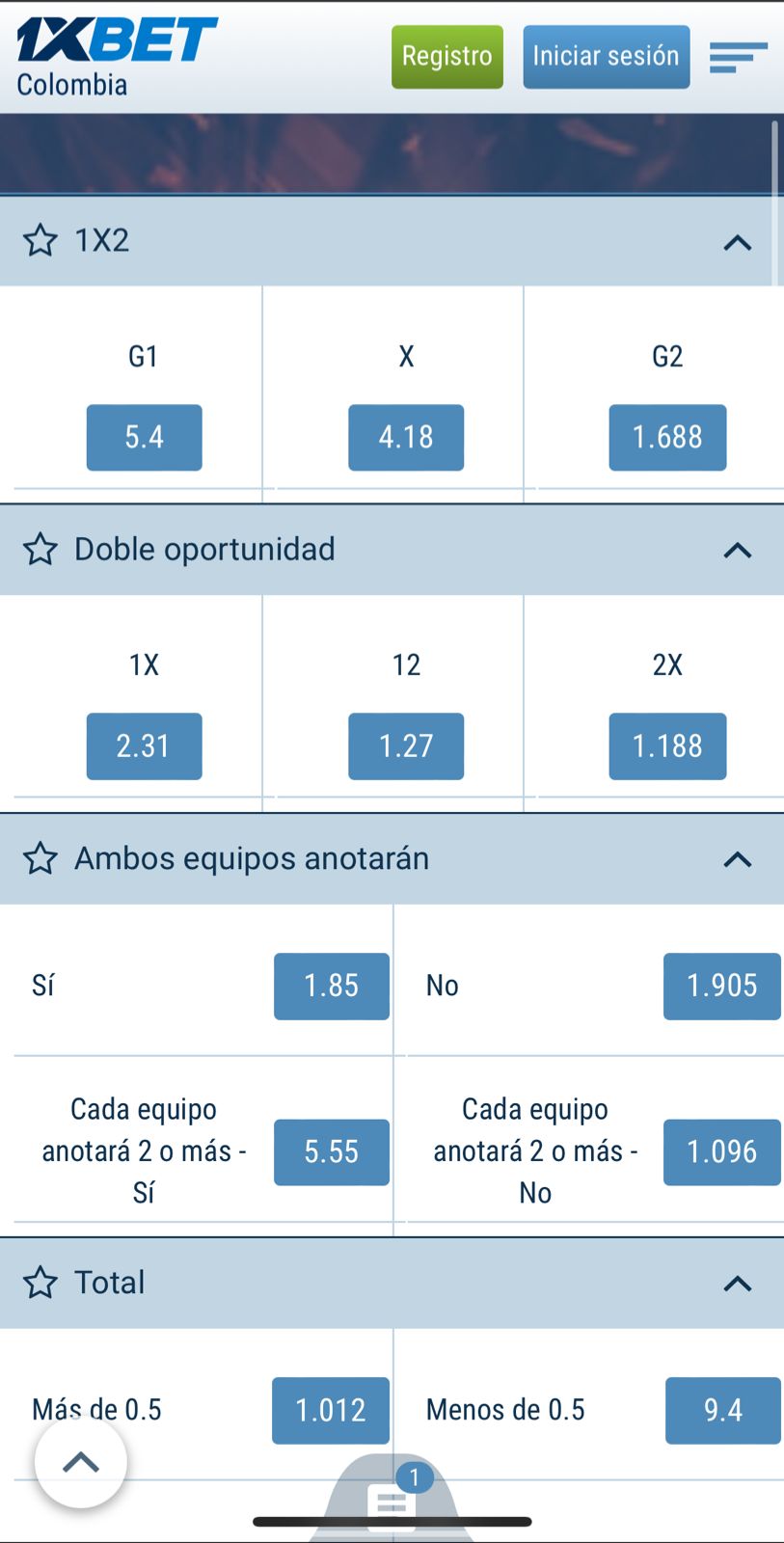
Task: Tap the green Registro button
Action: [x=447, y=57]
